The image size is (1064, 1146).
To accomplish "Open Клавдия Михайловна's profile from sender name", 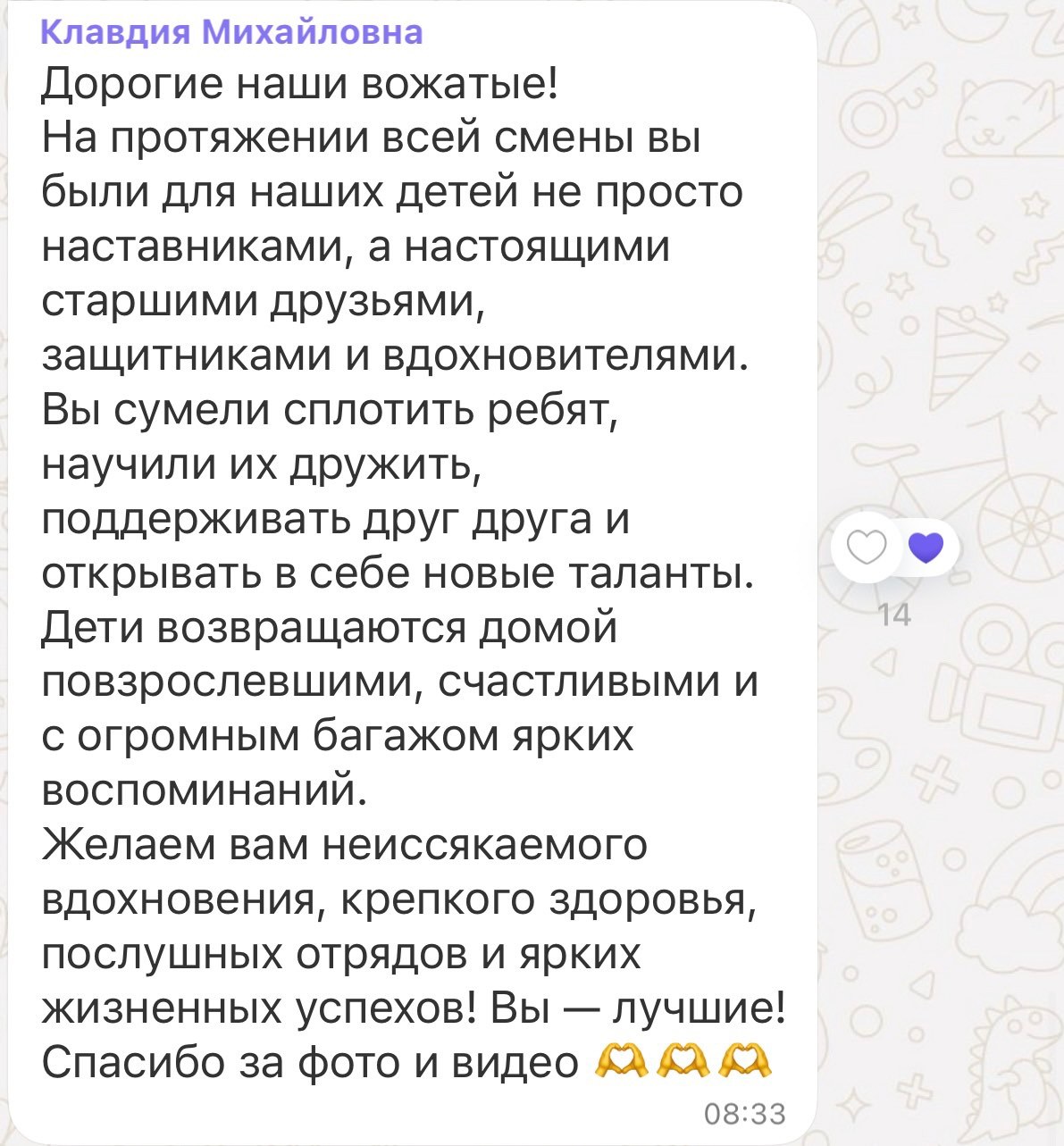I will 231,33.
